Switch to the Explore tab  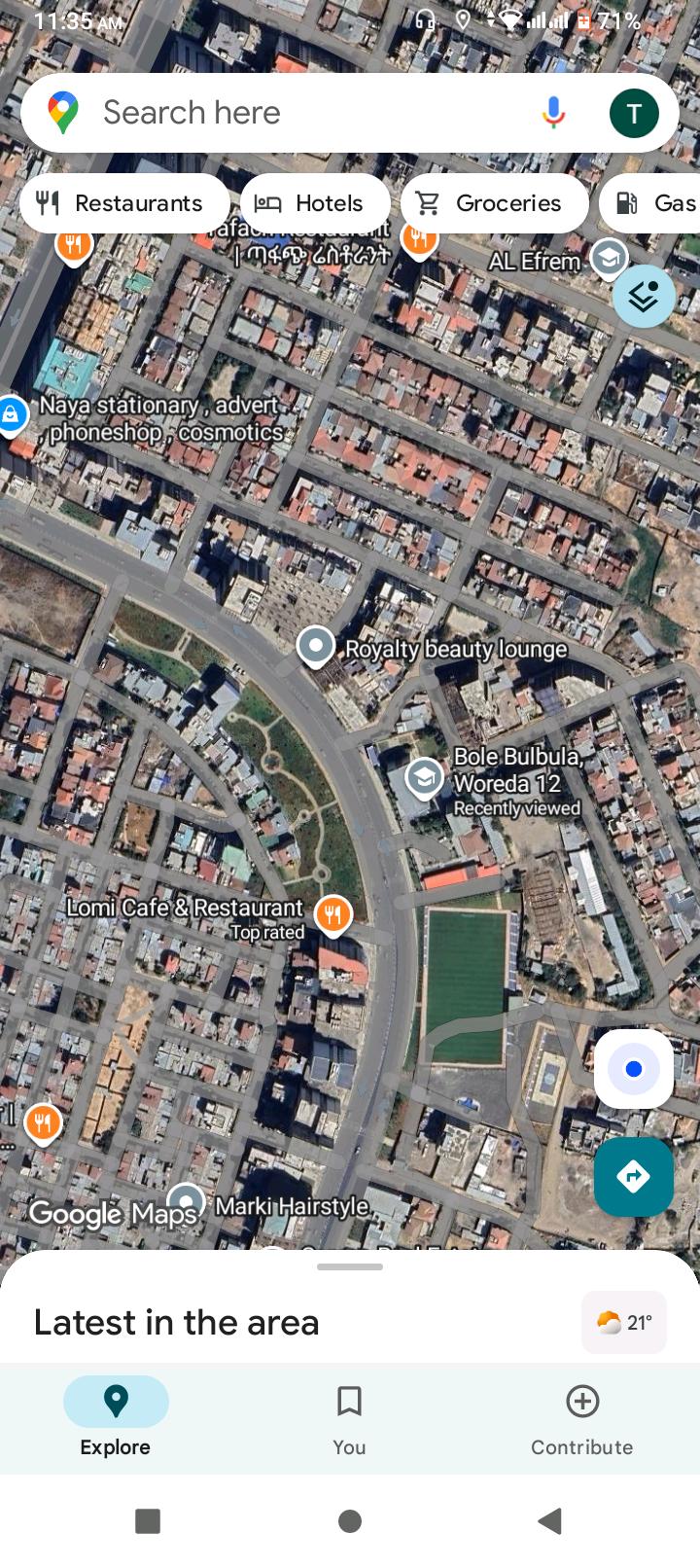[116, 1419]
